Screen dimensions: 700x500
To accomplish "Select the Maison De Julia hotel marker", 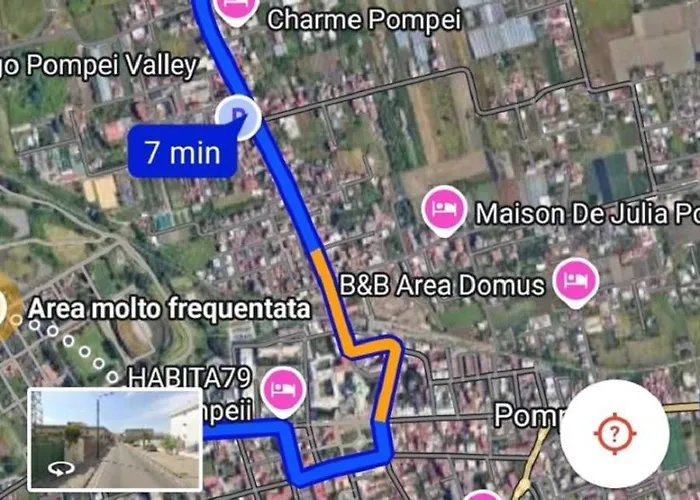I will tap(445, 208).
